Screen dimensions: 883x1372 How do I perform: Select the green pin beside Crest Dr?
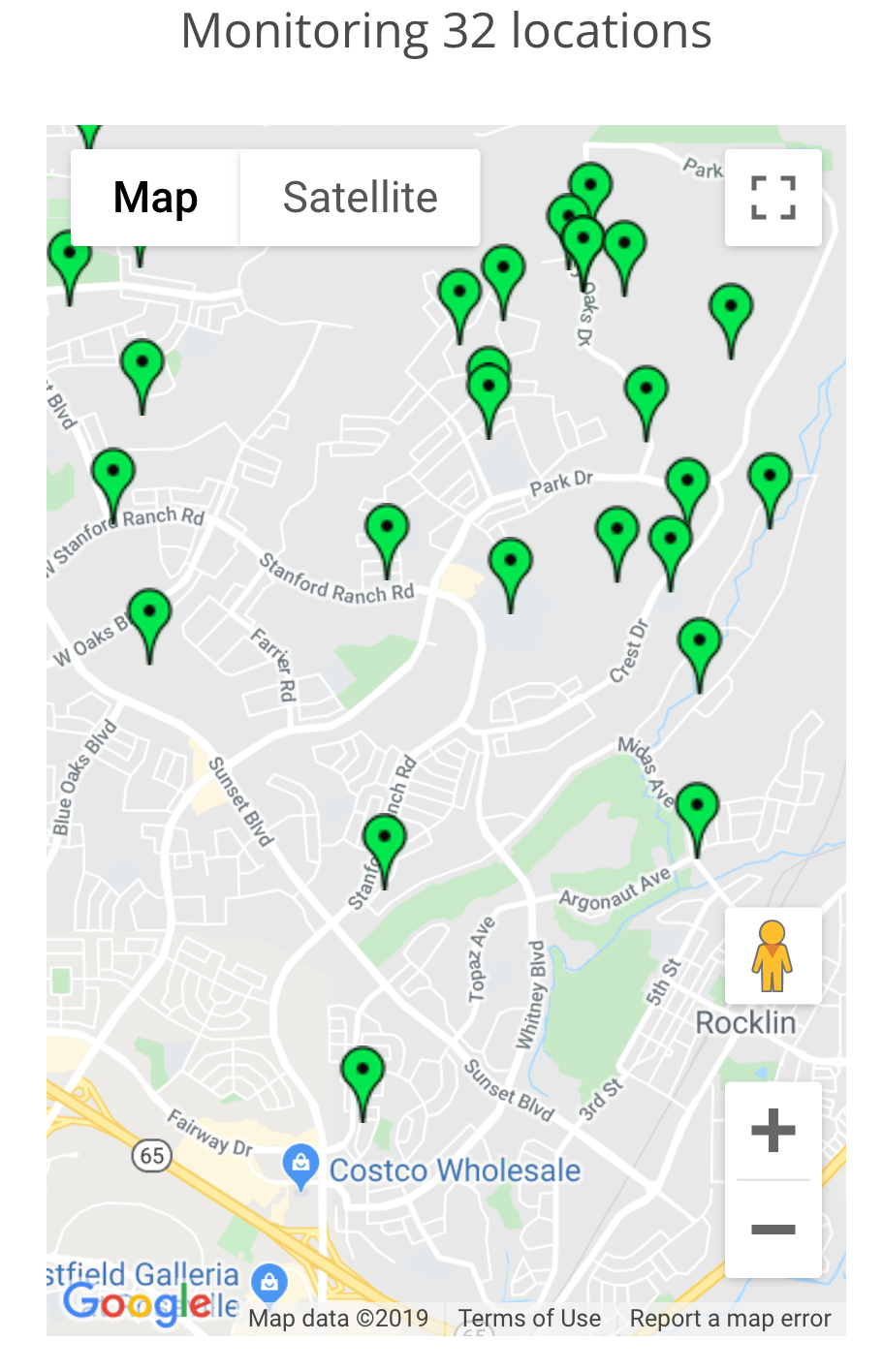tap(700, 645)
